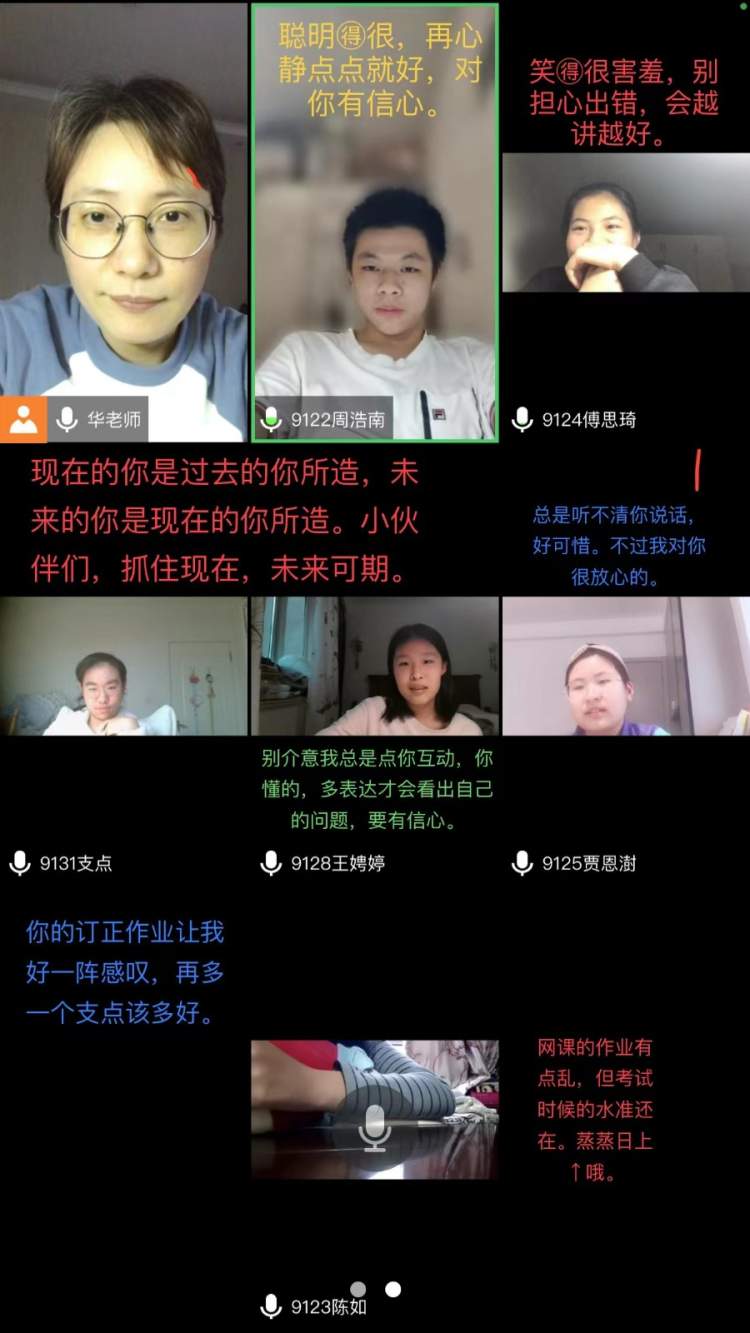This screenshot has height=1333, width=750.
Task: Tap 9124傅思琦's video feed
Action: [x=625, y=222]
